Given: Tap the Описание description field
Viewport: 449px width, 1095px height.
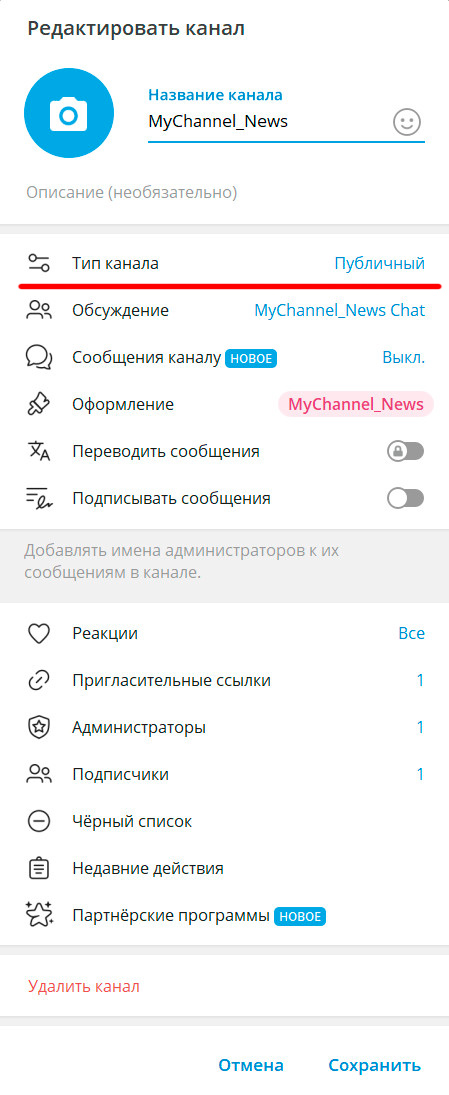Looking at the screenshot, I should point(224,193).
